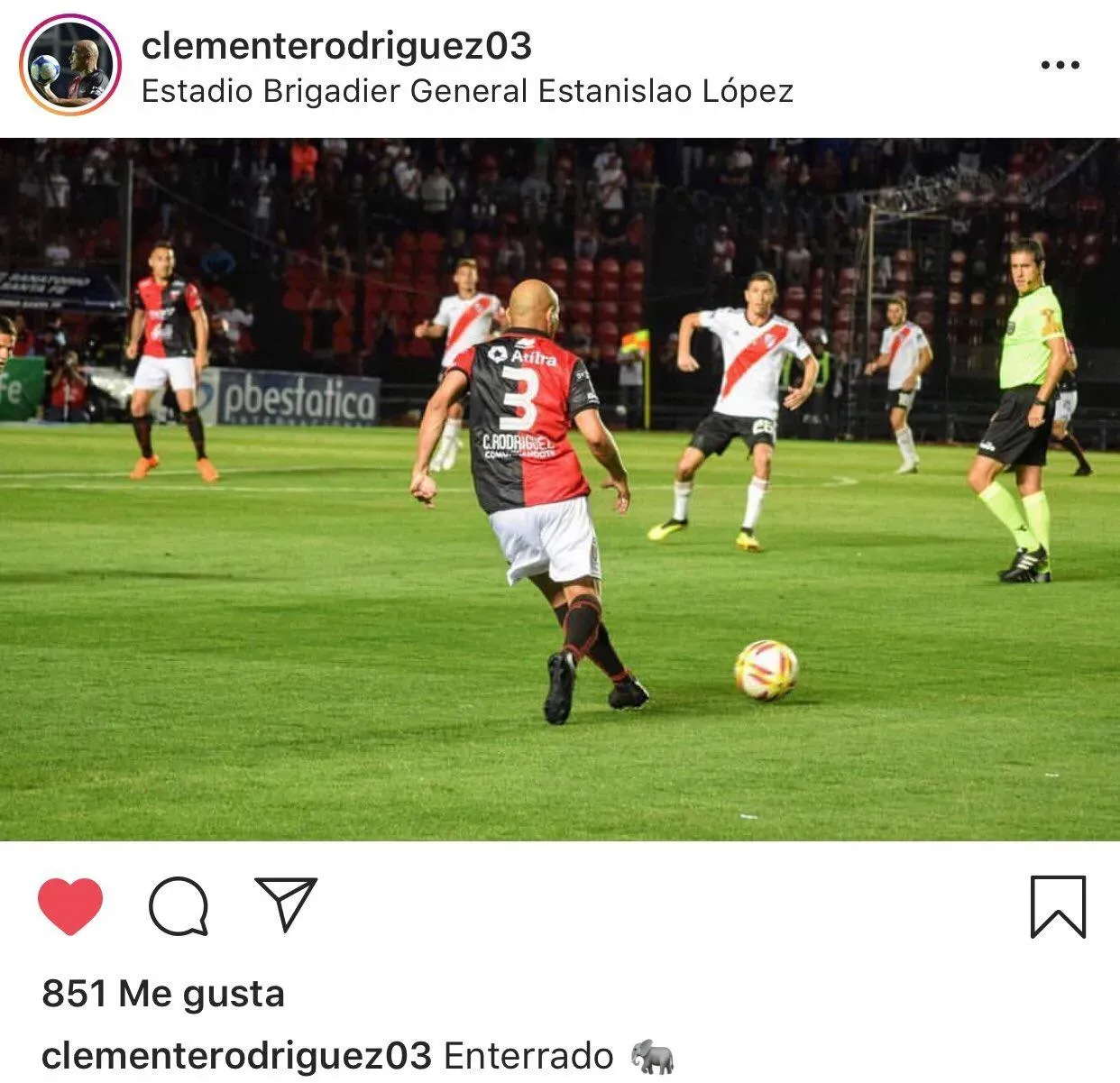Open clementerodriguez03's profile picture

(70, 65)
